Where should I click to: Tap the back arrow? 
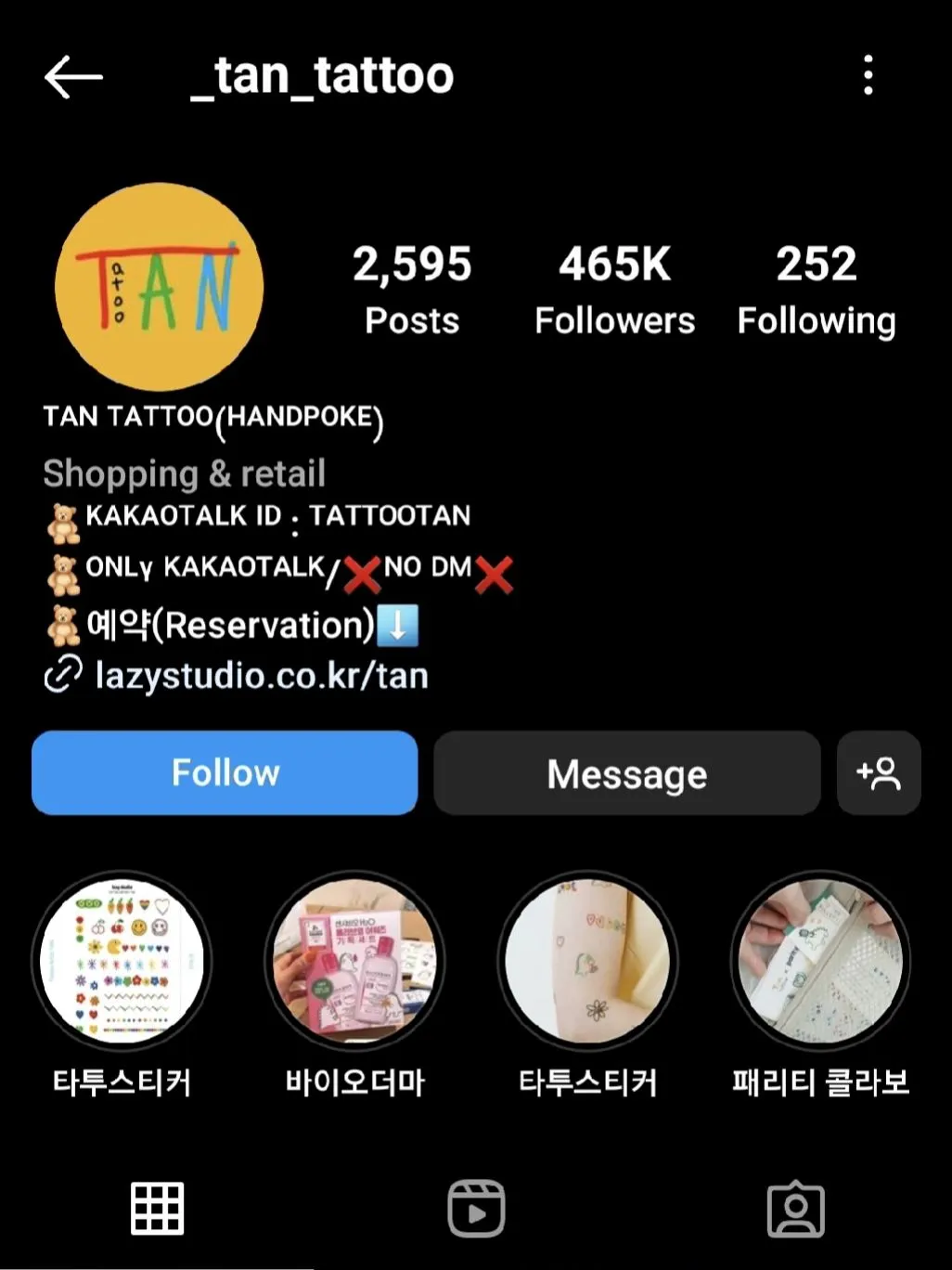point(71,76)
